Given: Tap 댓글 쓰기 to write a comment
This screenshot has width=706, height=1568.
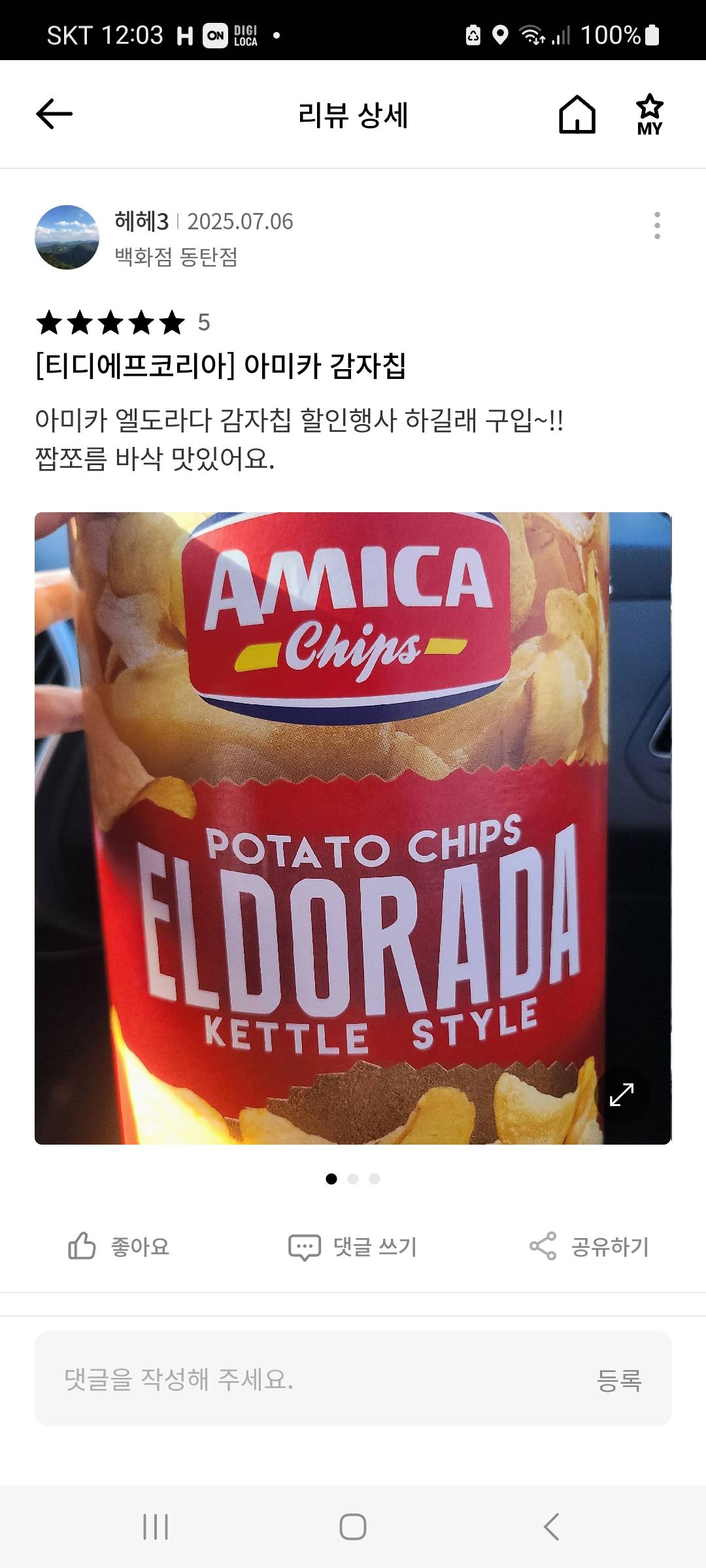Looking at the screenshot, I should pos(353,1247).
